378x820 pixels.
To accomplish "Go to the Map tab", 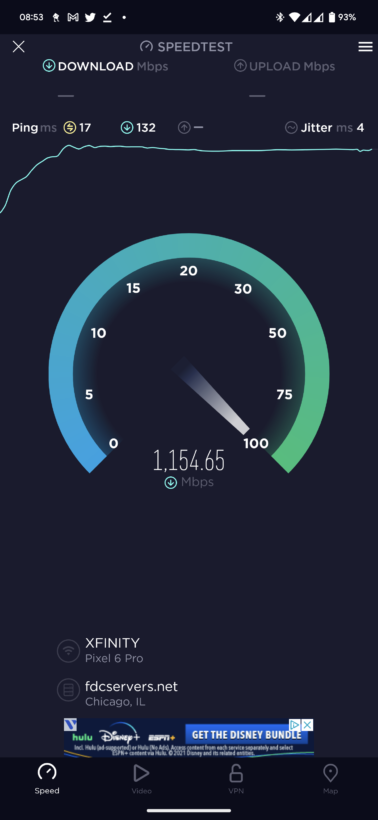I will [330, 779].
